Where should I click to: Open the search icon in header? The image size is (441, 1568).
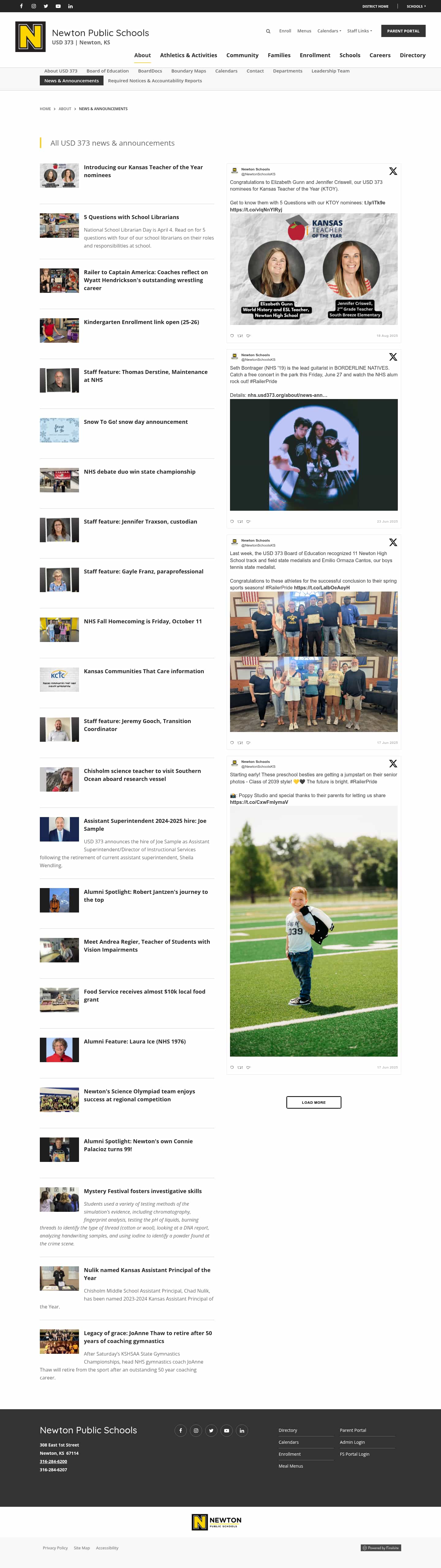pyautogui.click(x=268, y=31)
